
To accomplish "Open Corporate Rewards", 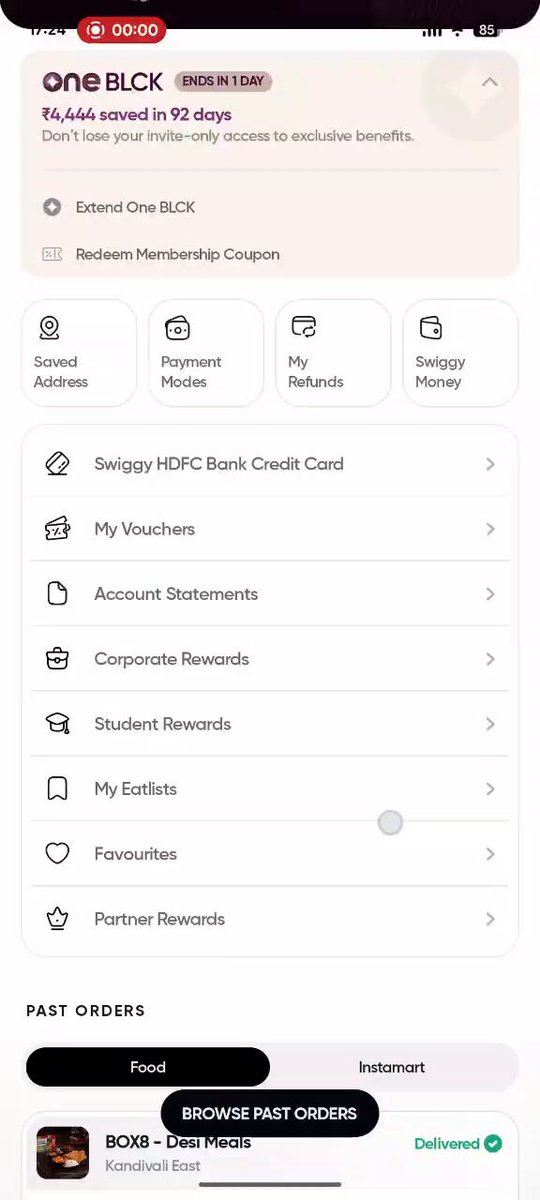I will [x=270, y=659].
